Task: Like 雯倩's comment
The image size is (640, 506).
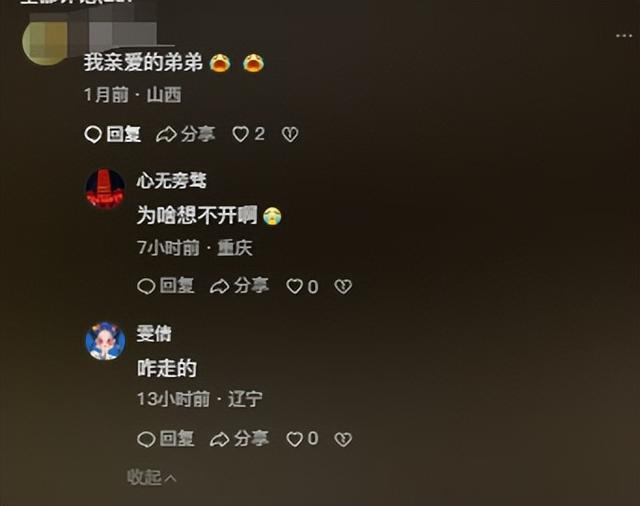Action: tap(295, 439)
